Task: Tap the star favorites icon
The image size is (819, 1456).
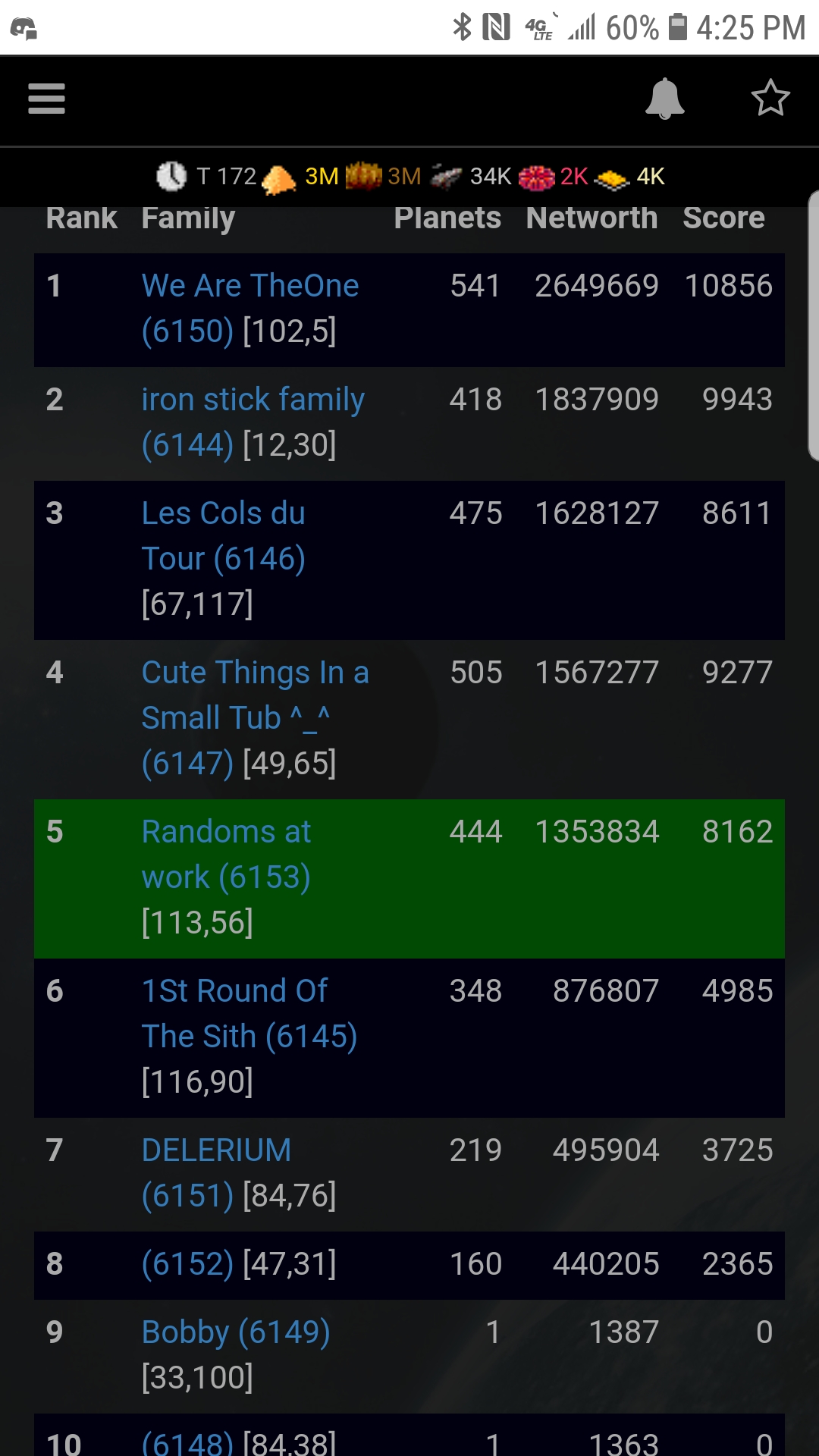Action: 770,99
